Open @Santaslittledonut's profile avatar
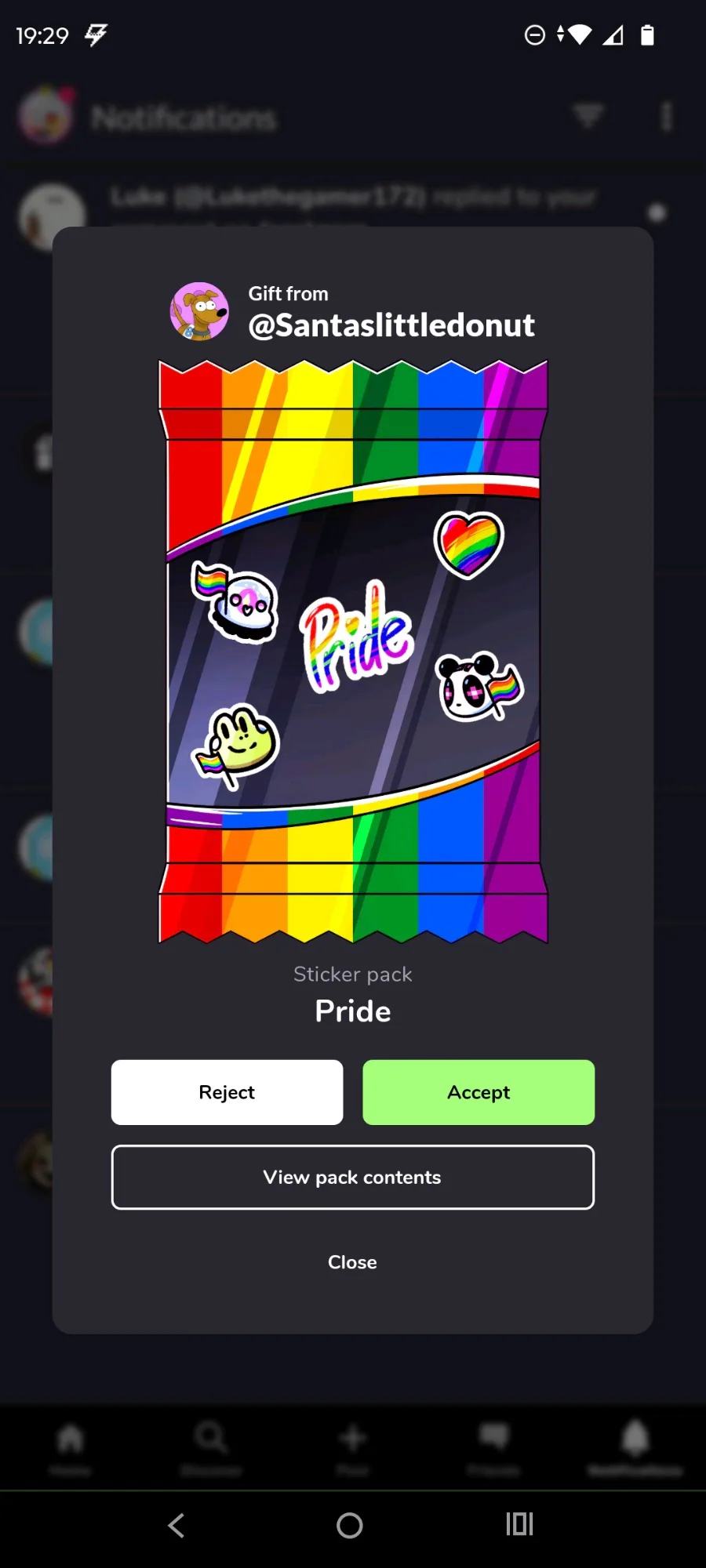 200,311
